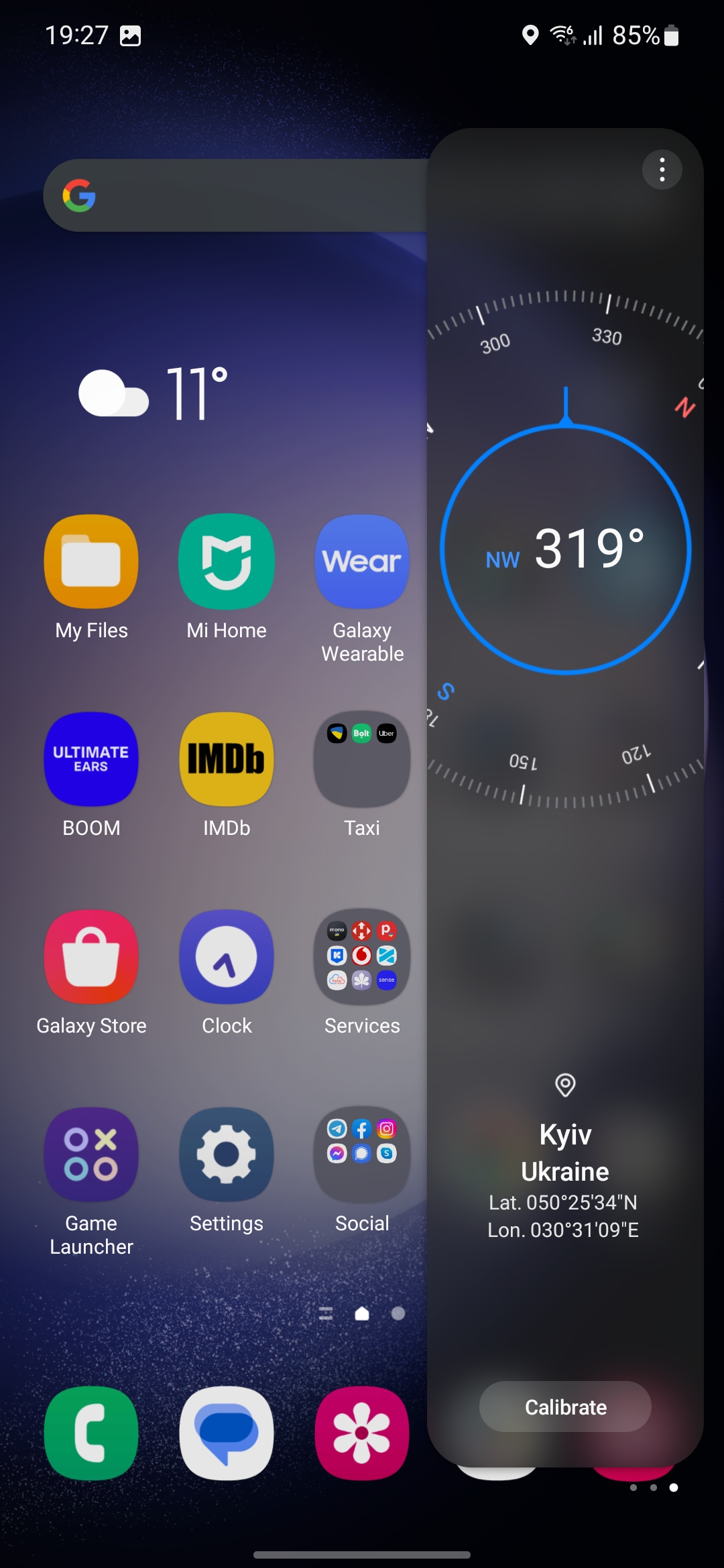724x1568 pixels.
Task: Open the pink flower Gallery app
Action: coord(362,1433)
